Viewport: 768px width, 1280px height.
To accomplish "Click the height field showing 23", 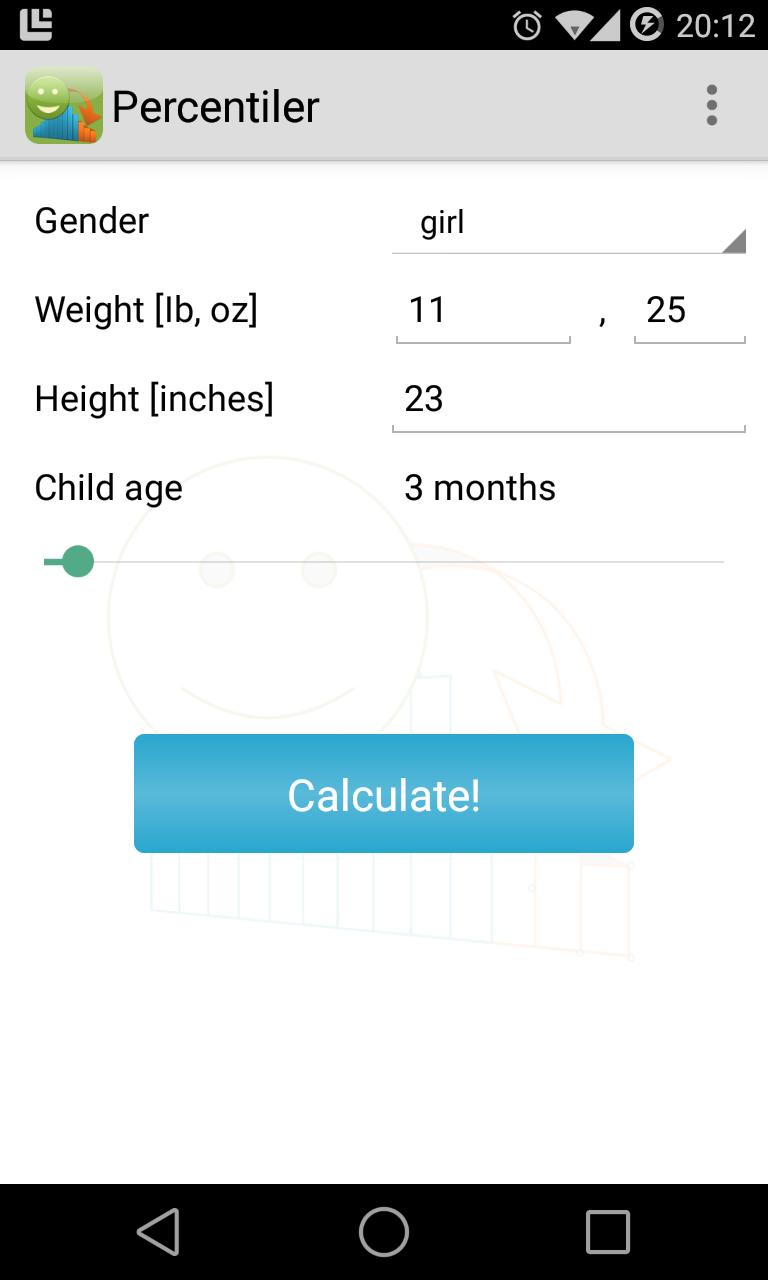I will pyautogui.click(x=568, y=400).
